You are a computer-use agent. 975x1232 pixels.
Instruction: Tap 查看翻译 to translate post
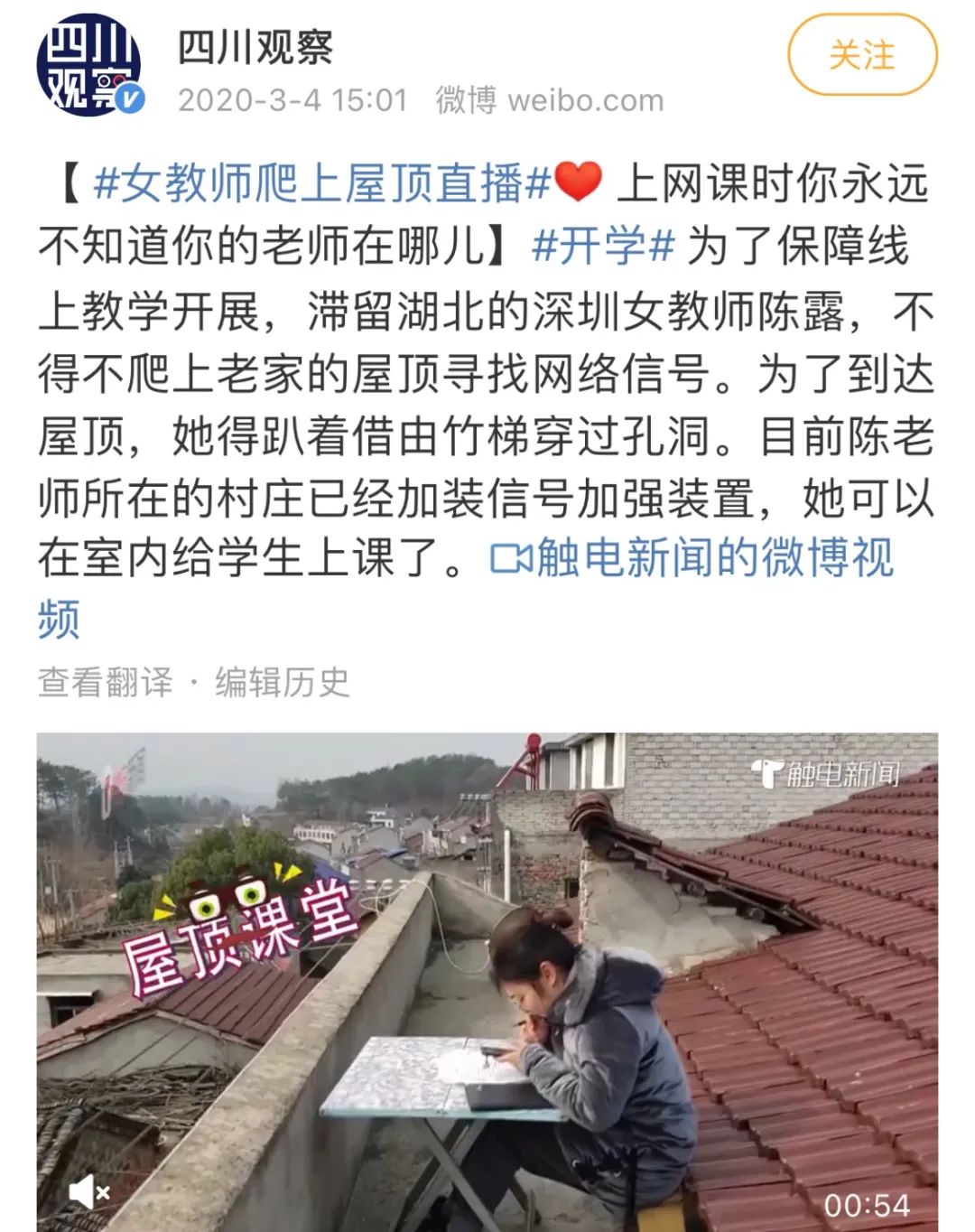pyautogui.click(x=105, y=682)
